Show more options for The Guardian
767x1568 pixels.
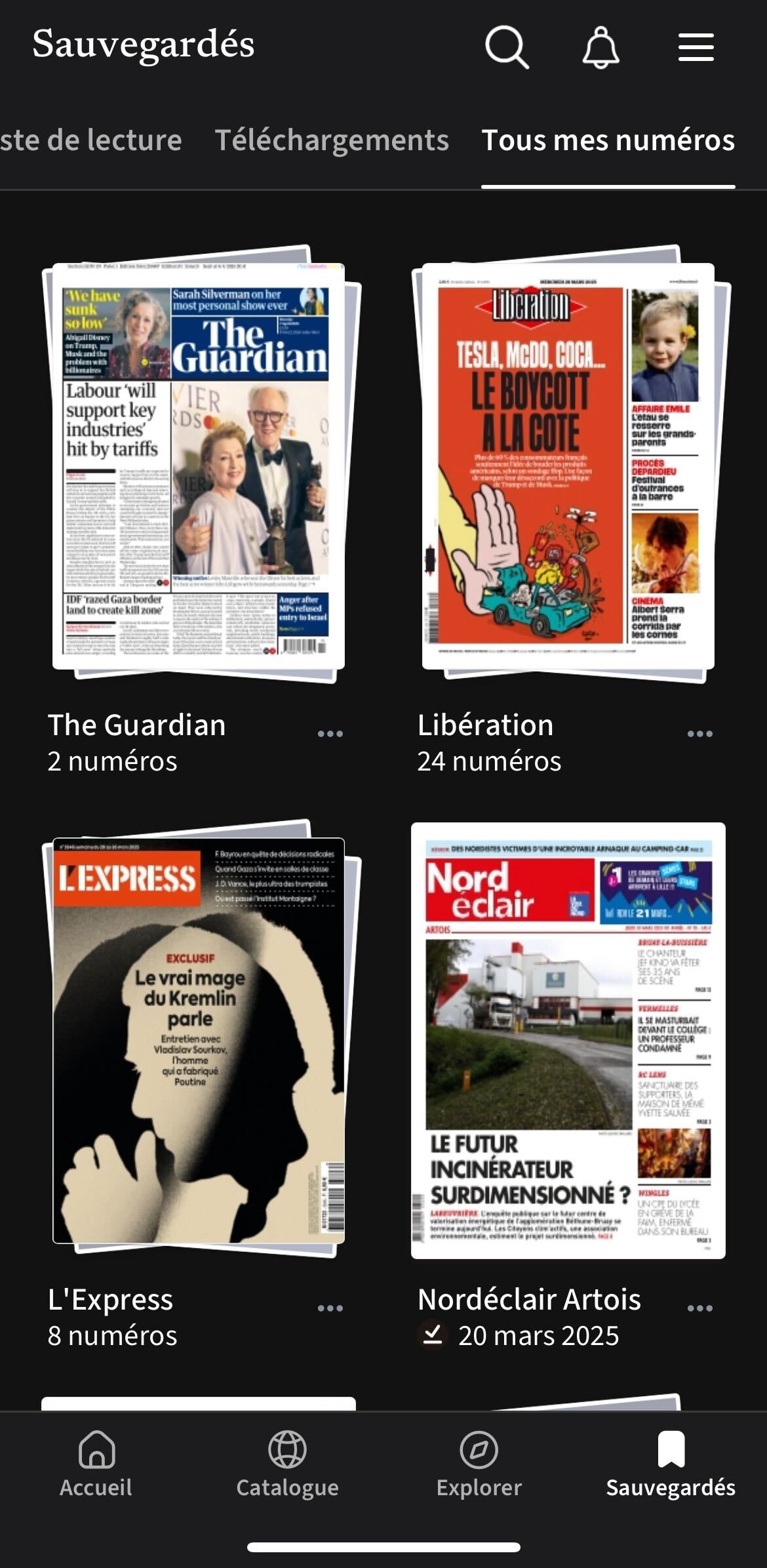(x=330, y=734)
